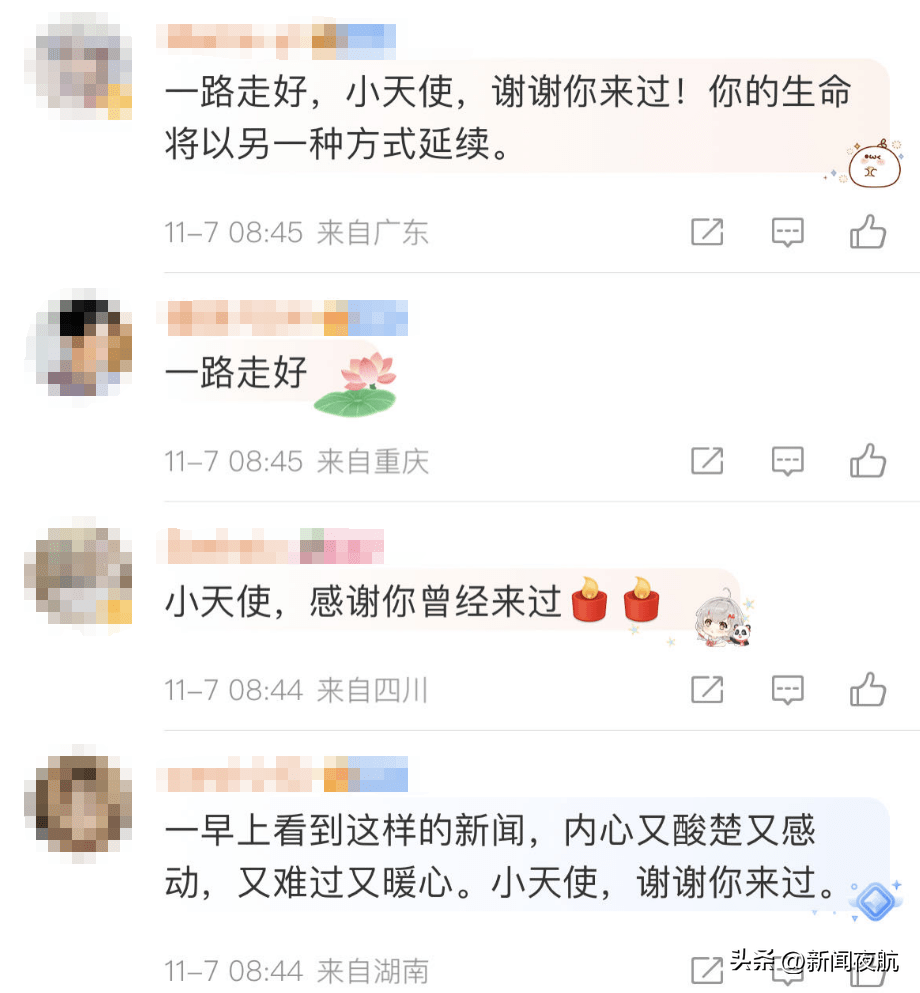Screen dimensions: 920x993
Task: Like the candle comment from 四川
Action: 868,689
